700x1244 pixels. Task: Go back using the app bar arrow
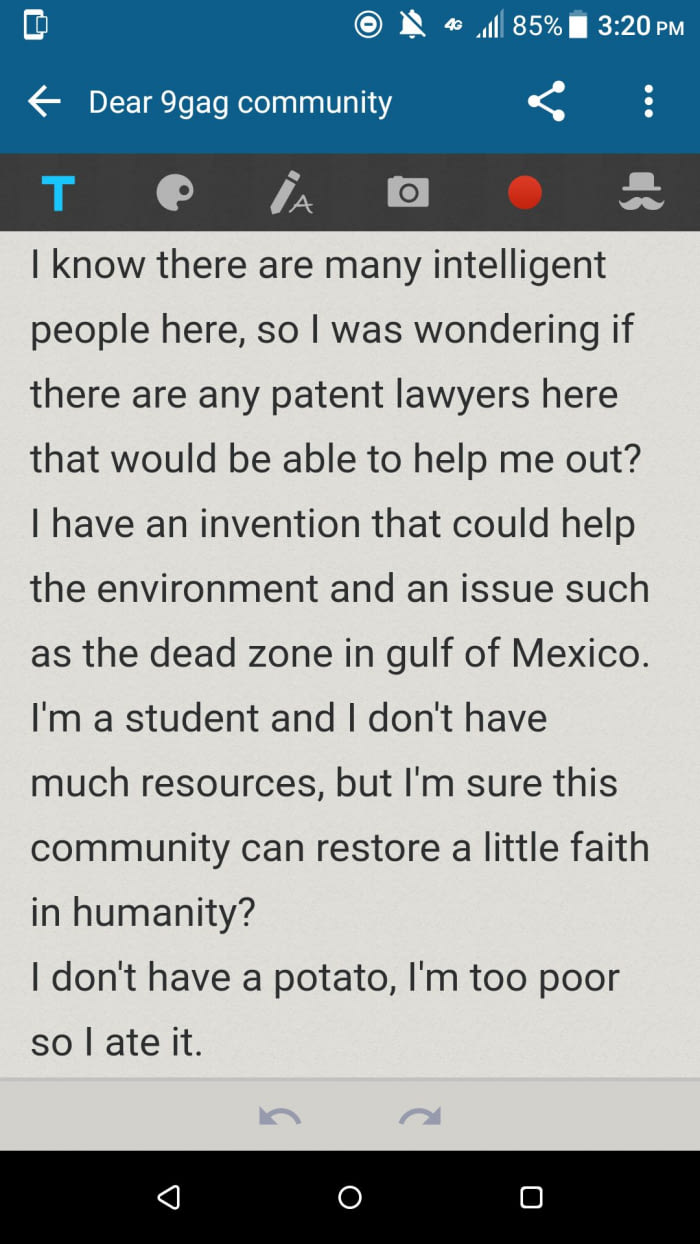(x=44, y=101)
